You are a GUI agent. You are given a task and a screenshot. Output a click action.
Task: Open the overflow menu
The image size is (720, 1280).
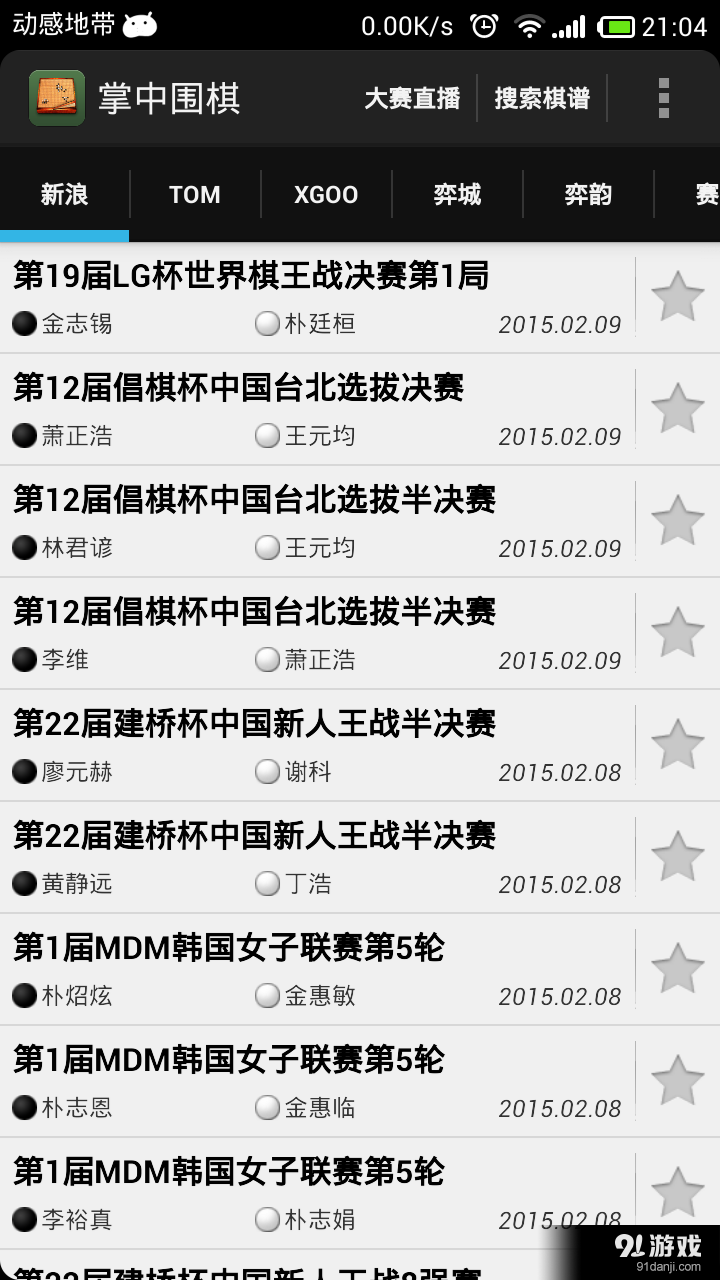[x=663, y=98]
